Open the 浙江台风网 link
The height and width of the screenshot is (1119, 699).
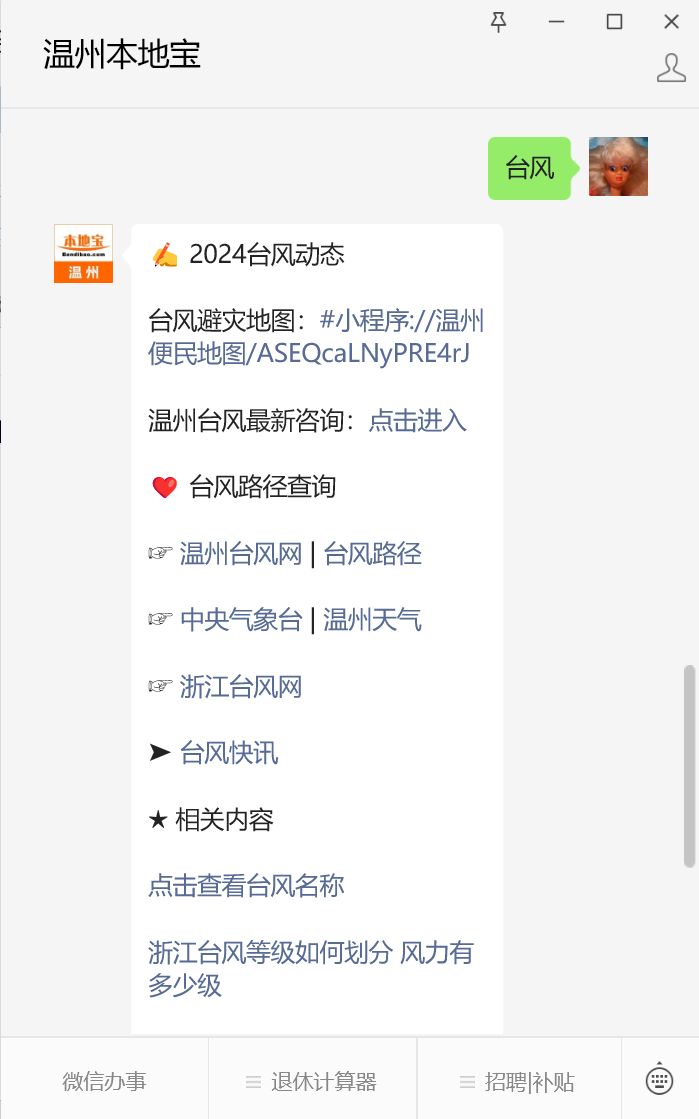pos(240,687)
